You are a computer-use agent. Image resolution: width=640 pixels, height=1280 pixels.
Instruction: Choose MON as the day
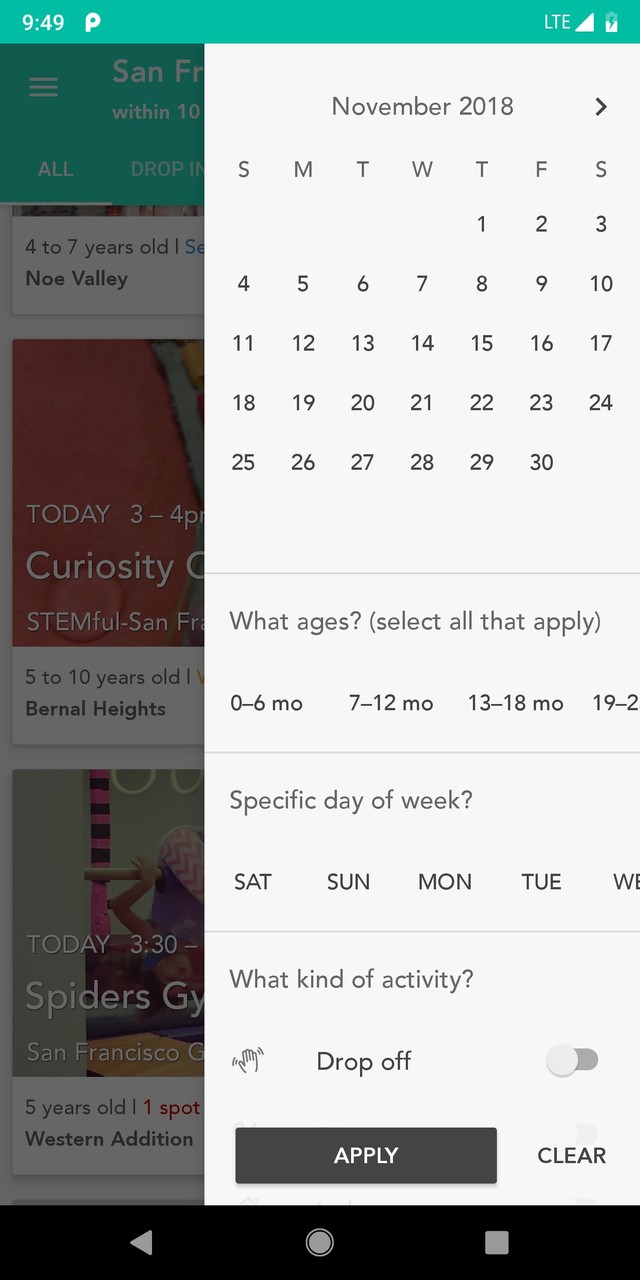445,882
